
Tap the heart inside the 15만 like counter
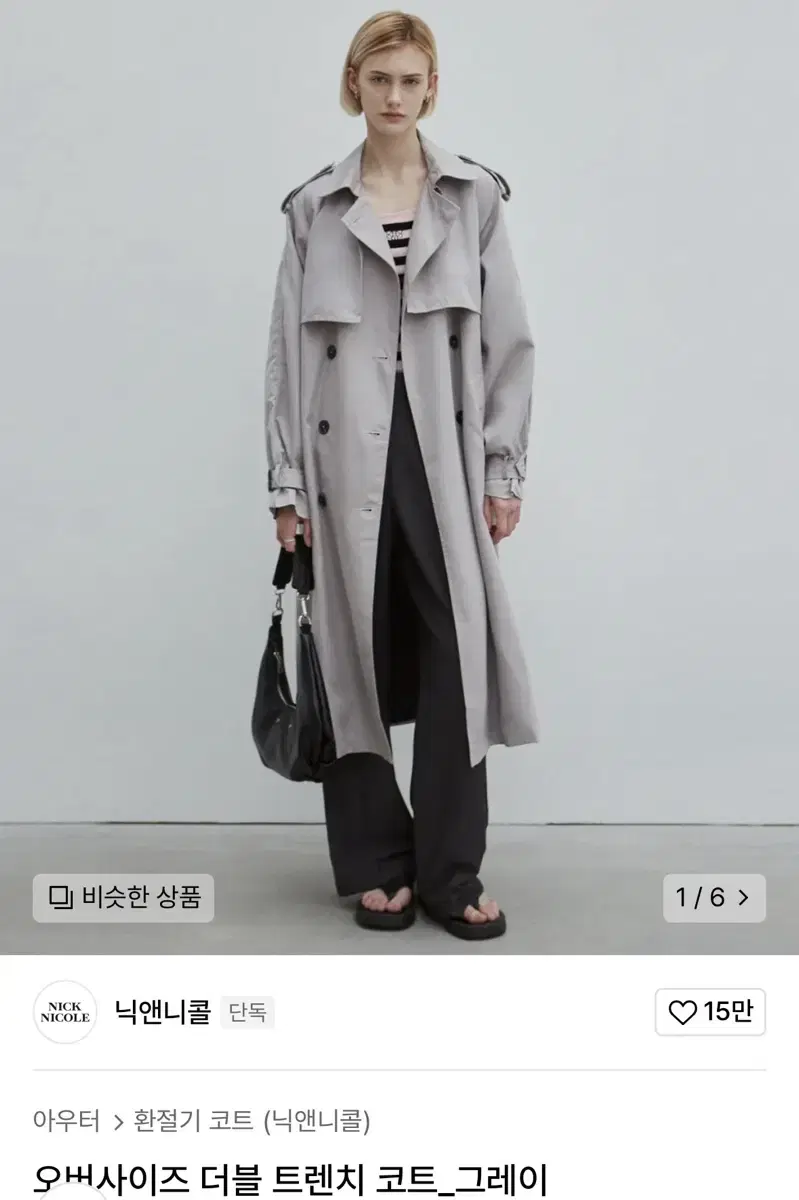[x=681, y=1013]
